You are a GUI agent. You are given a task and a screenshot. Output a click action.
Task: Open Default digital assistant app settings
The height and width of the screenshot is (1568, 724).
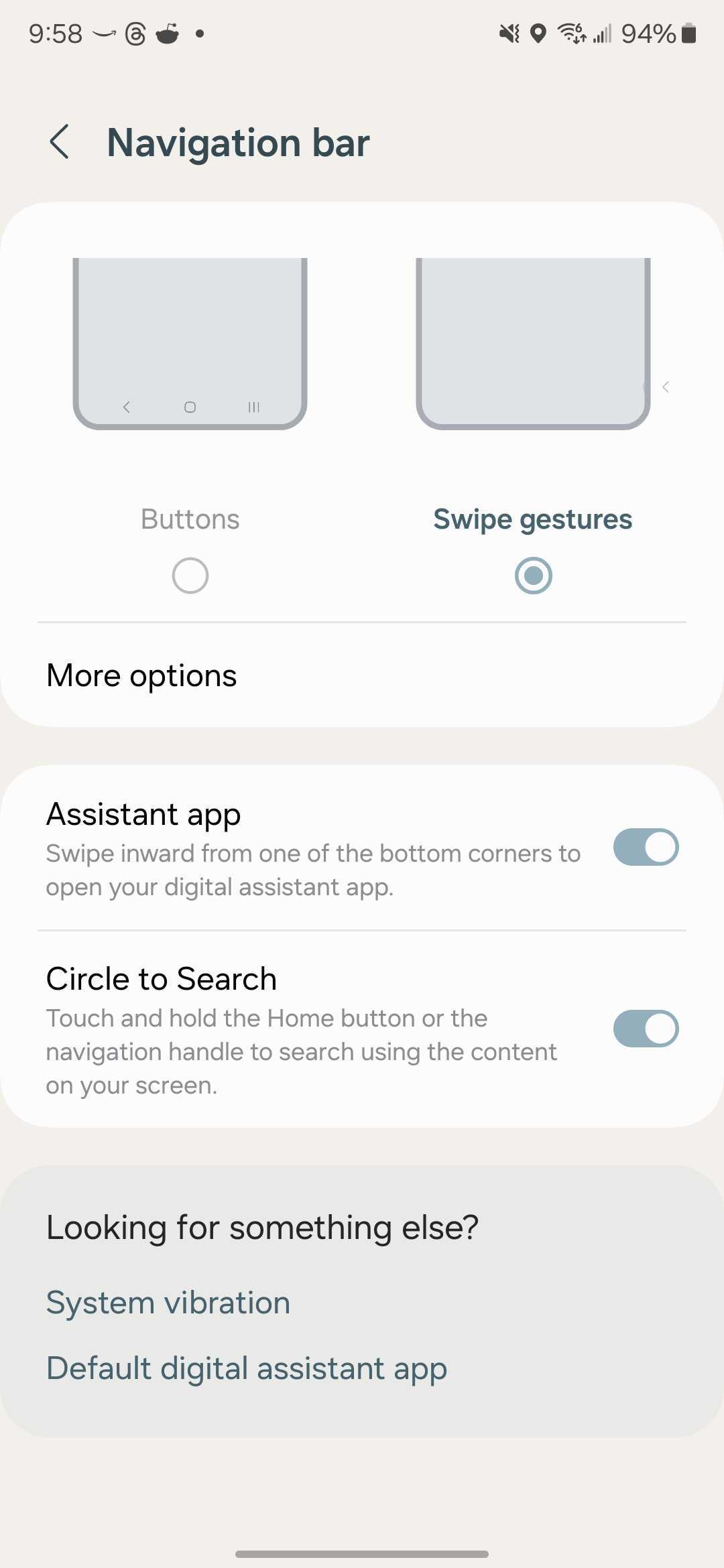(247, 1368)
